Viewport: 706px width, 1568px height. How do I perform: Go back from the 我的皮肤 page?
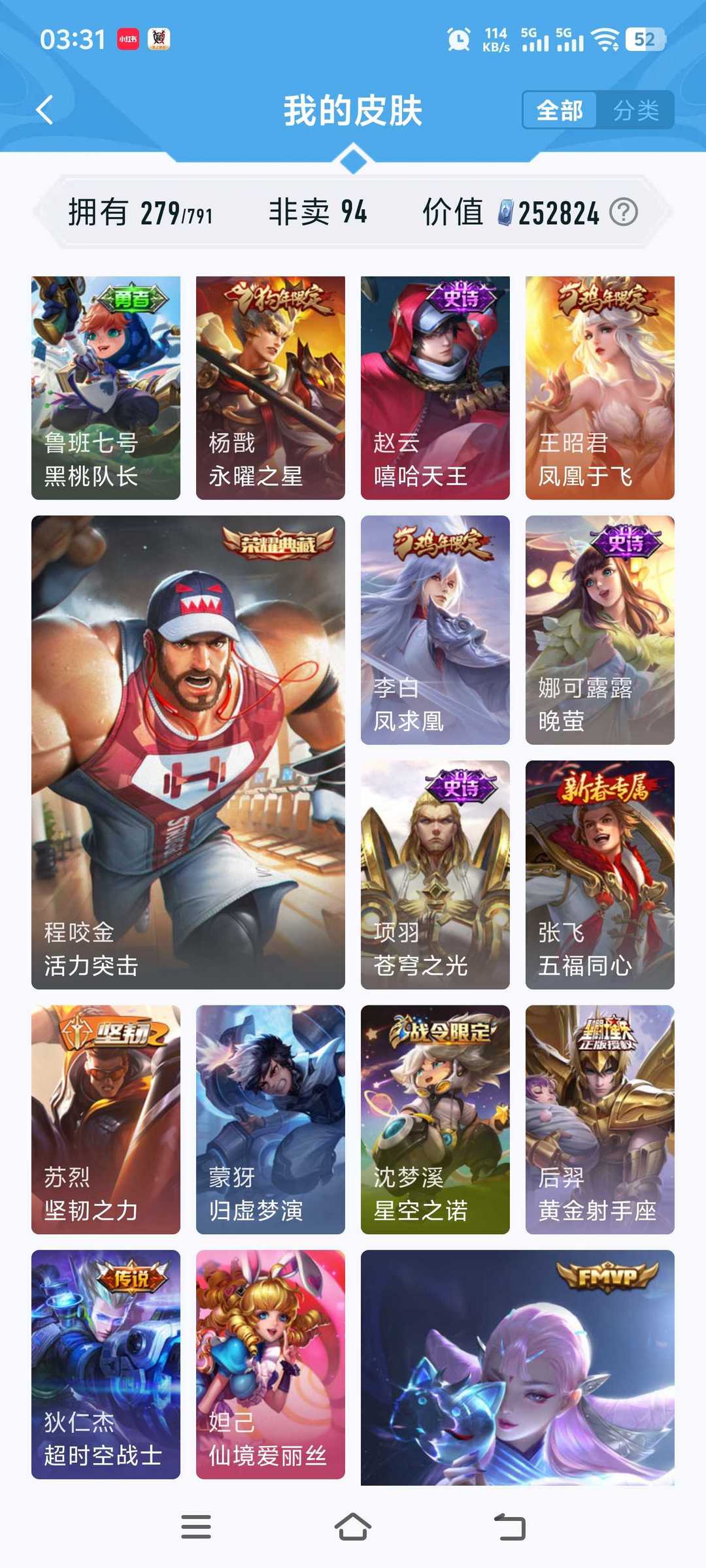click(44, 110)
